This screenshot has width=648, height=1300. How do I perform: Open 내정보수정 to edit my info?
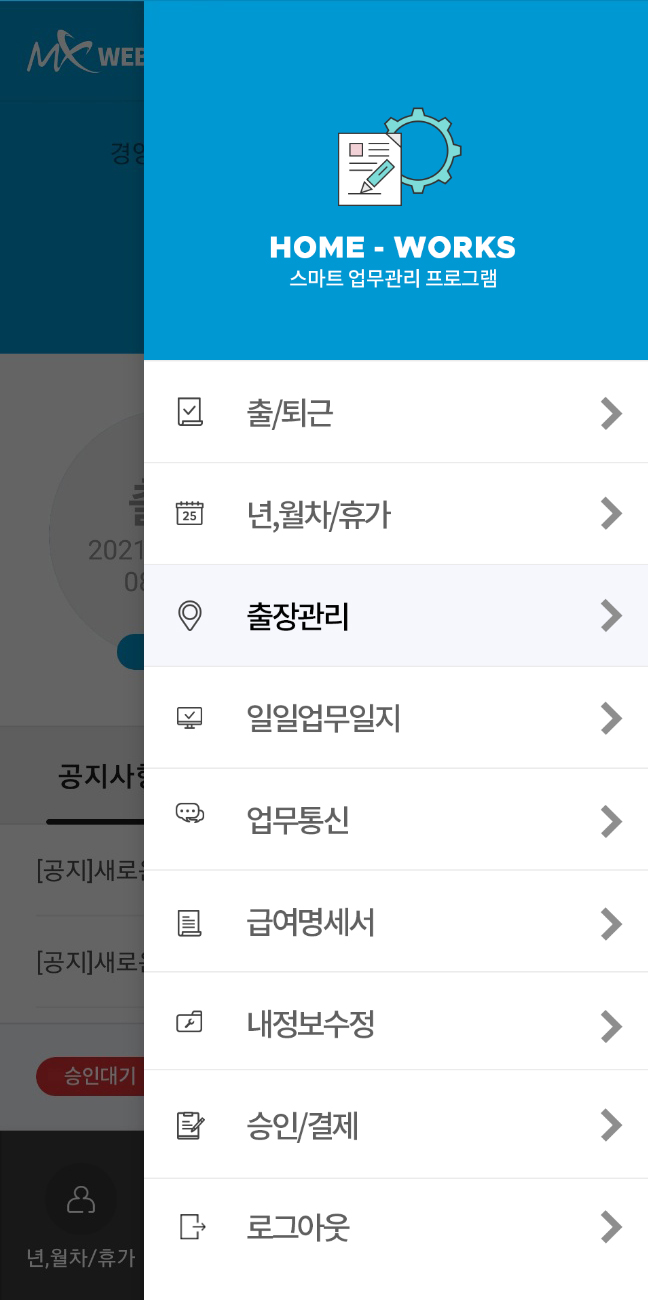pos(395,1023)
